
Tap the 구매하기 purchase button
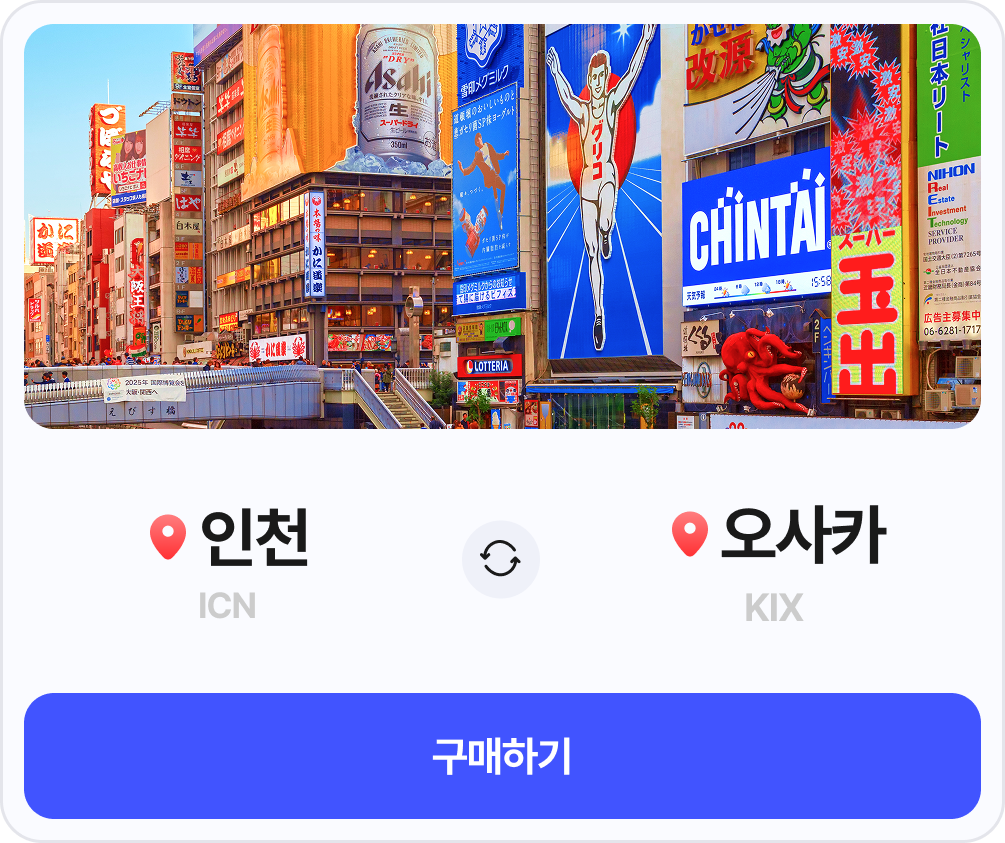(502, 756)
